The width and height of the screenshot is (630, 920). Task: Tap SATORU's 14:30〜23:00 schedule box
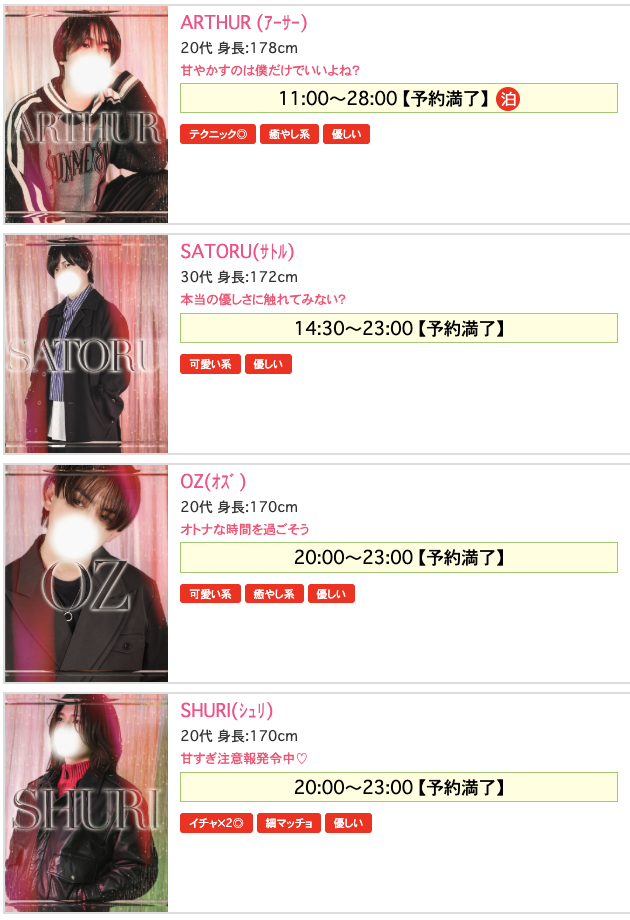tap(398, 328)
